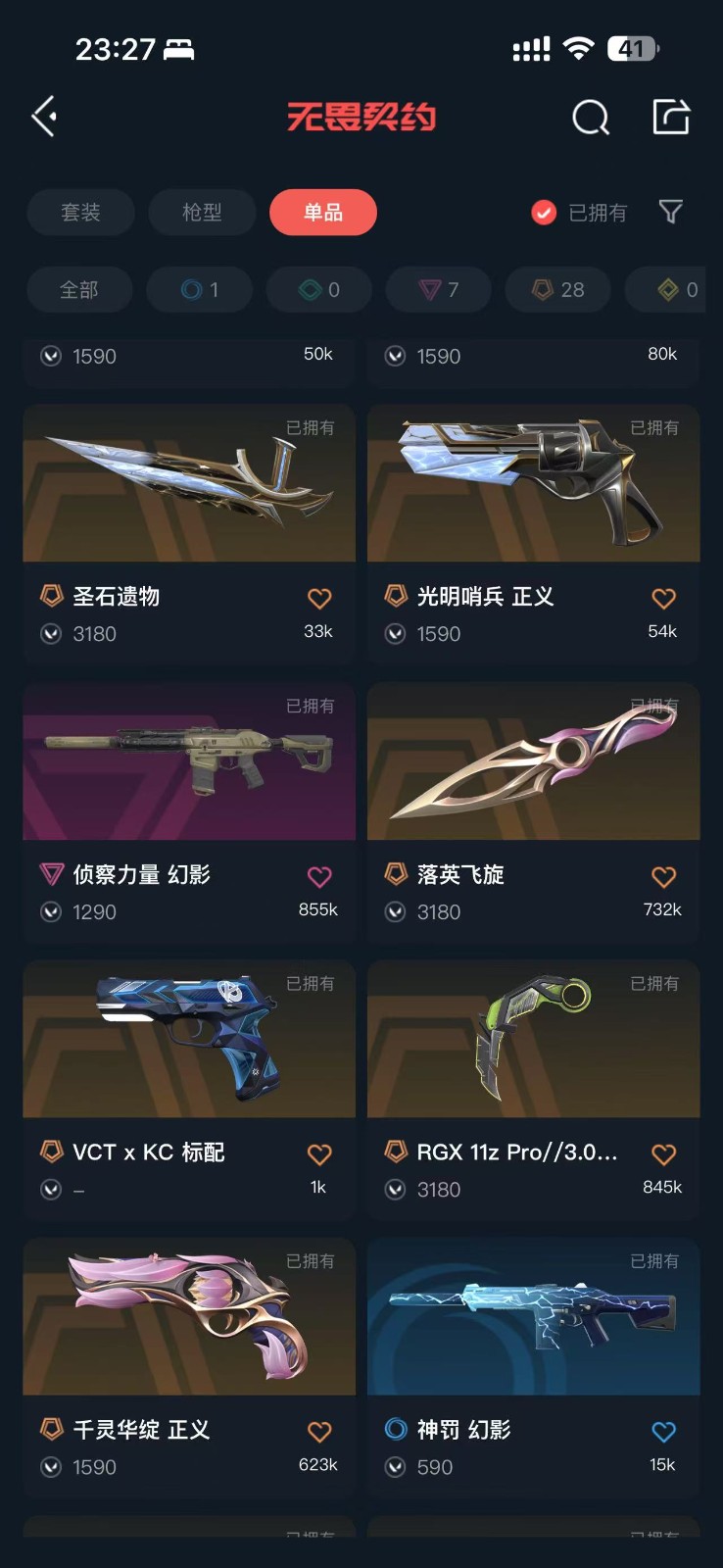Switch to the 套装 tab
Screen dimensions: 723x1568
click(x=80, y=213)
